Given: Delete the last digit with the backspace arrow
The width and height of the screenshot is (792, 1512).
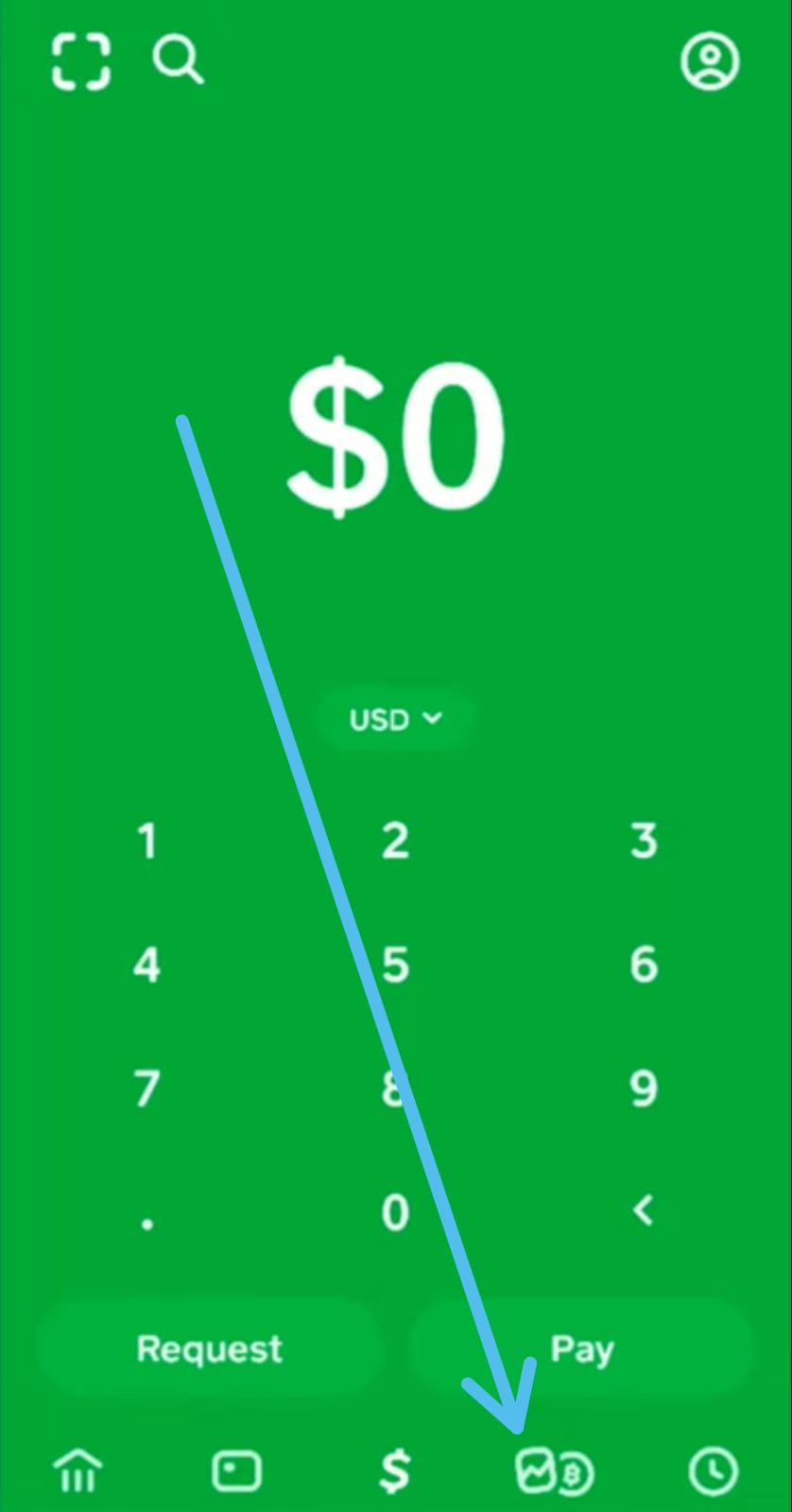Looking at the screenshot, I should (x=644, y=1209).
